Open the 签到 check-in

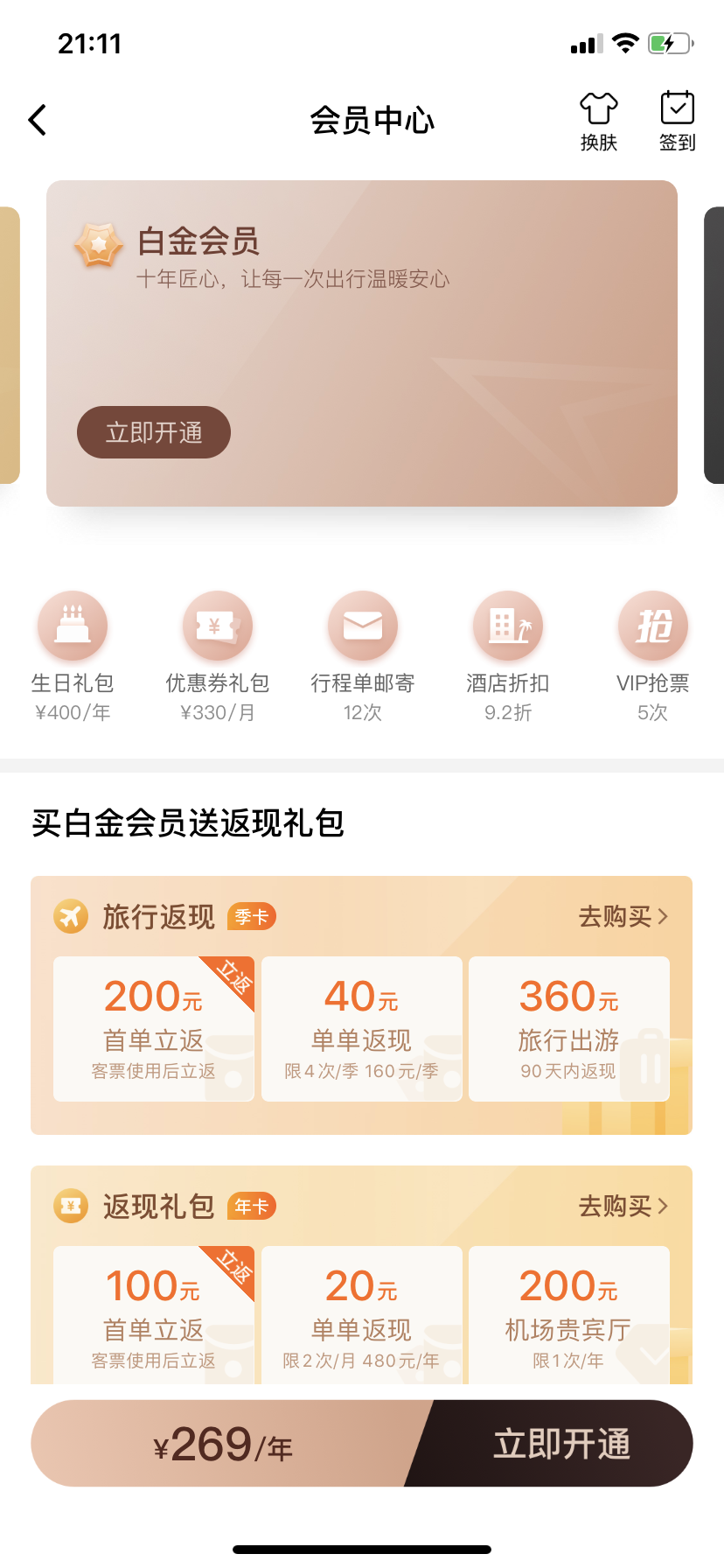coord(677,121)
